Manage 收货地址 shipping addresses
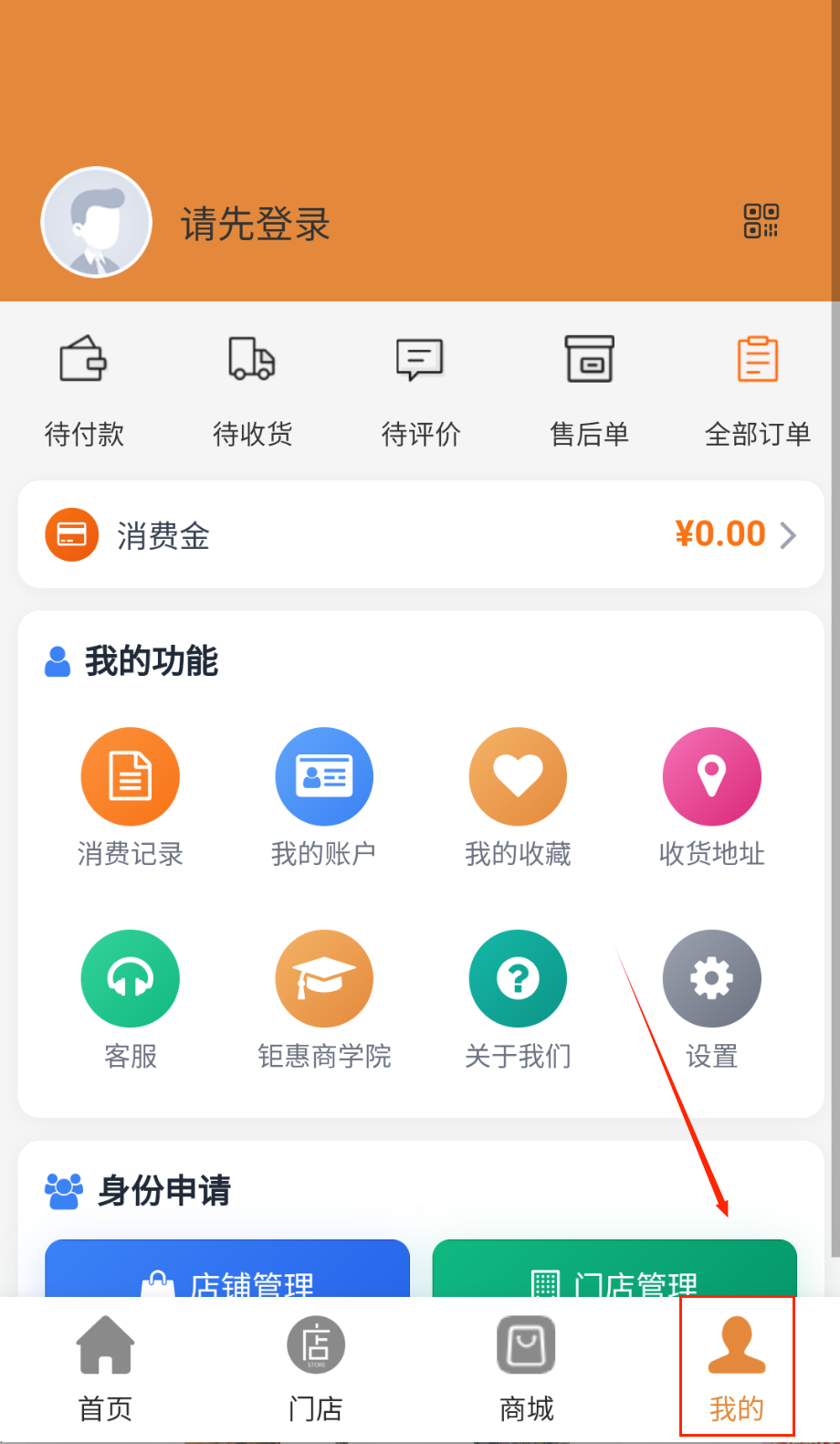This screenshot has height=1444, width=840. [x=711, y=796]
